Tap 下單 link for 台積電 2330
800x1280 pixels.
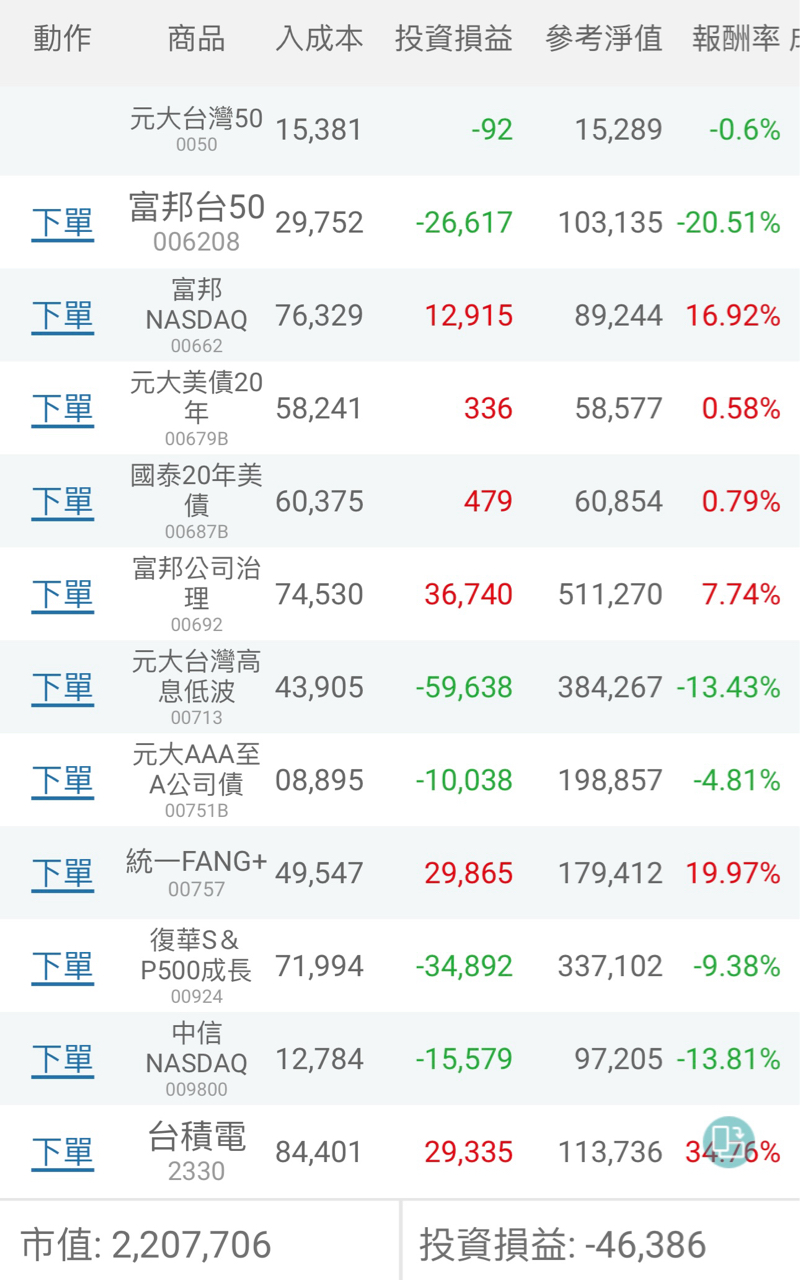(62, 1152)
